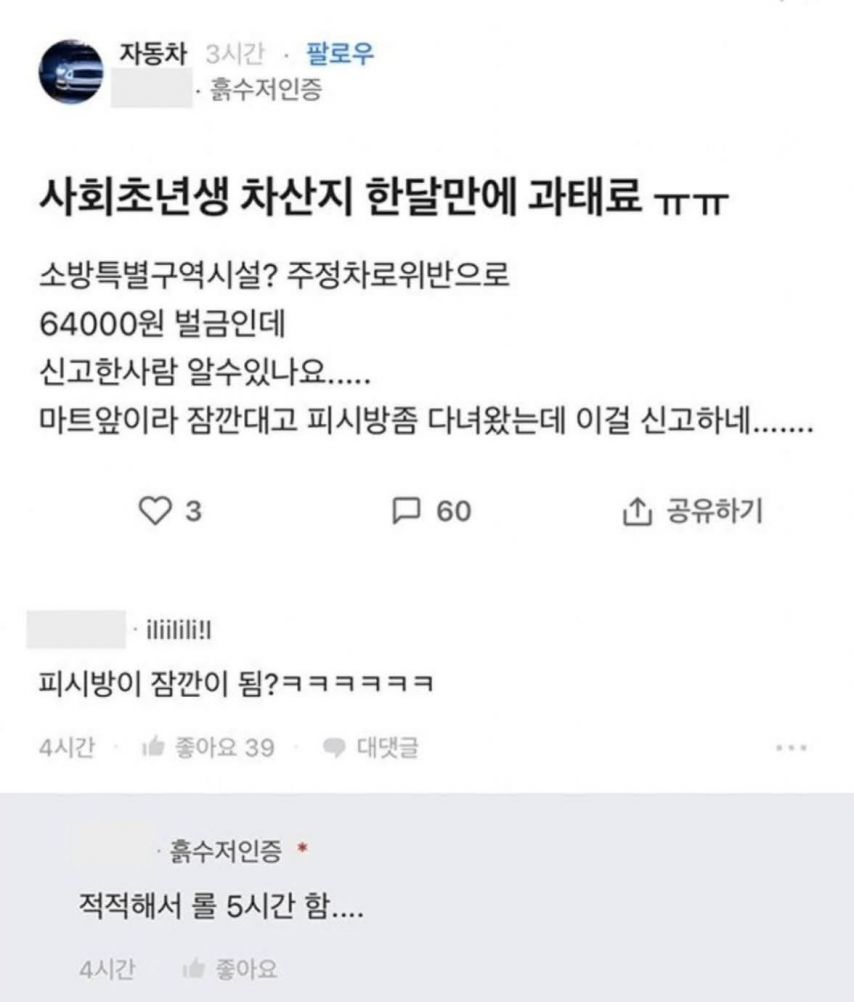The image size is (854, 1002).
Task: Click the reply speech bubble beside 대댓글
Action: pos(334,743)
